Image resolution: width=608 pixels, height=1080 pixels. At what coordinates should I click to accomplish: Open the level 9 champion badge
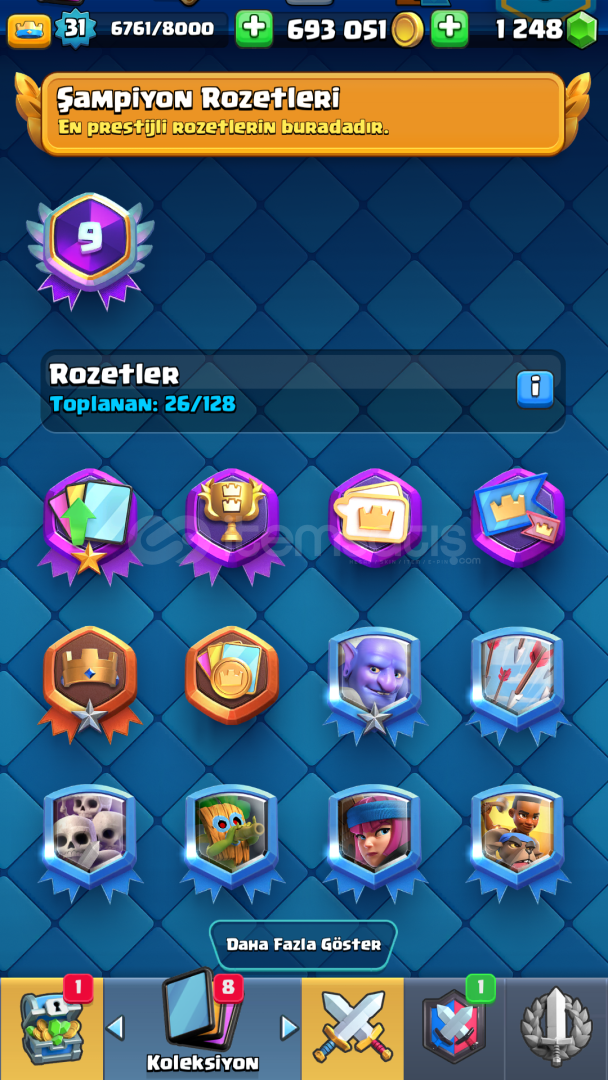[x=90, y=247]
